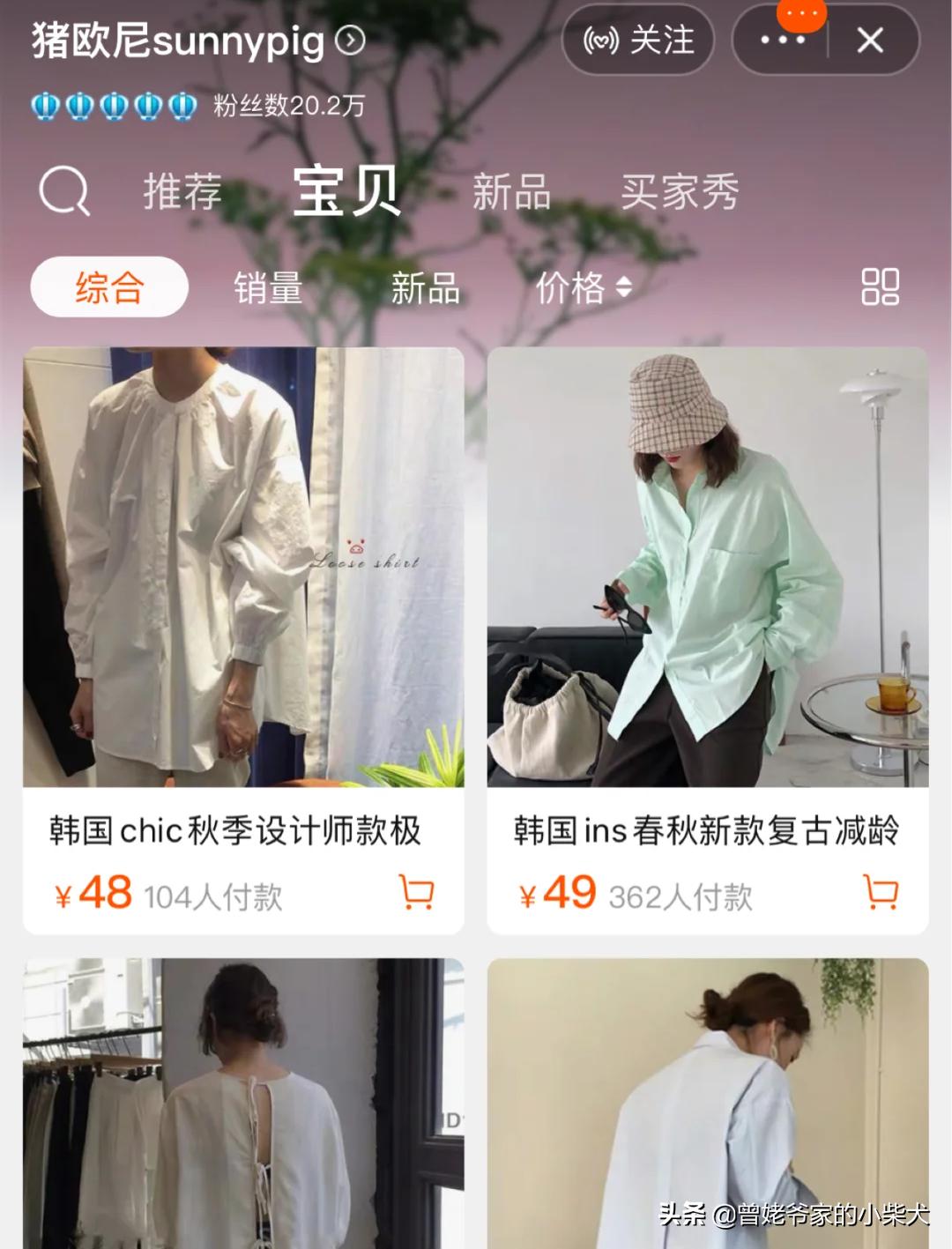
Task: Tap the cart icon on the ¥48 white shirt
Action: [418, 895]
